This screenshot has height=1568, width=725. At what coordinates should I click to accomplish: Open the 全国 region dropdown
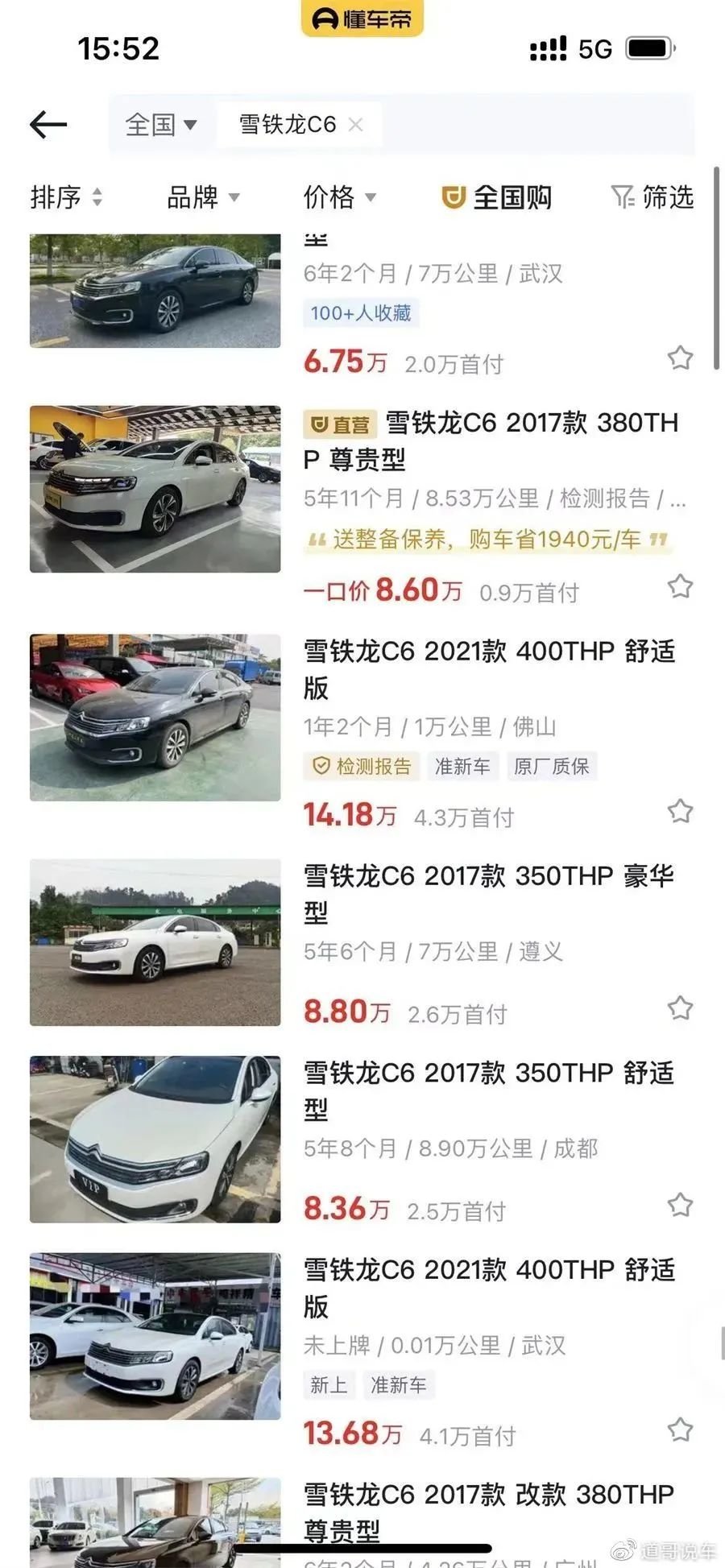[159, 123]
